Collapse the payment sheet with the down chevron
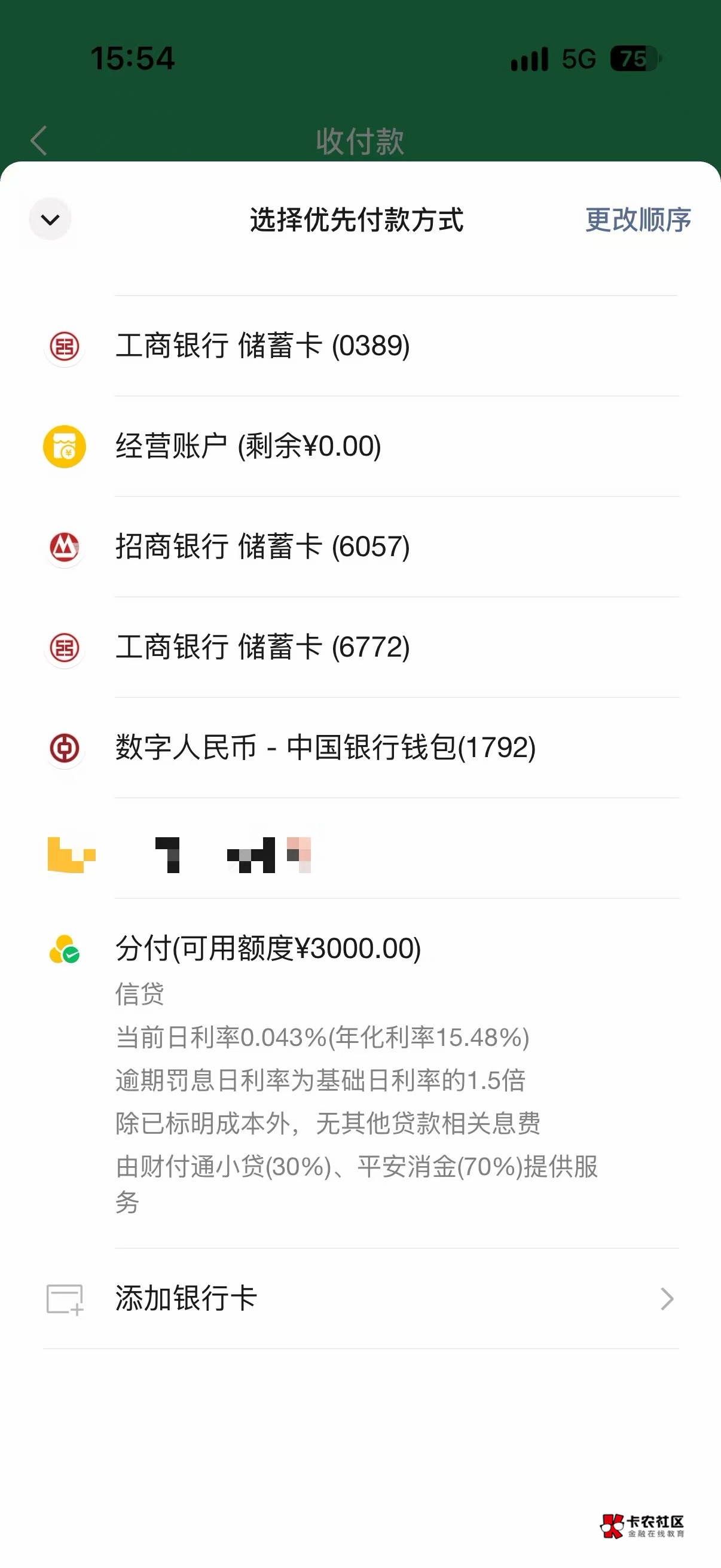 click(50, 219)
